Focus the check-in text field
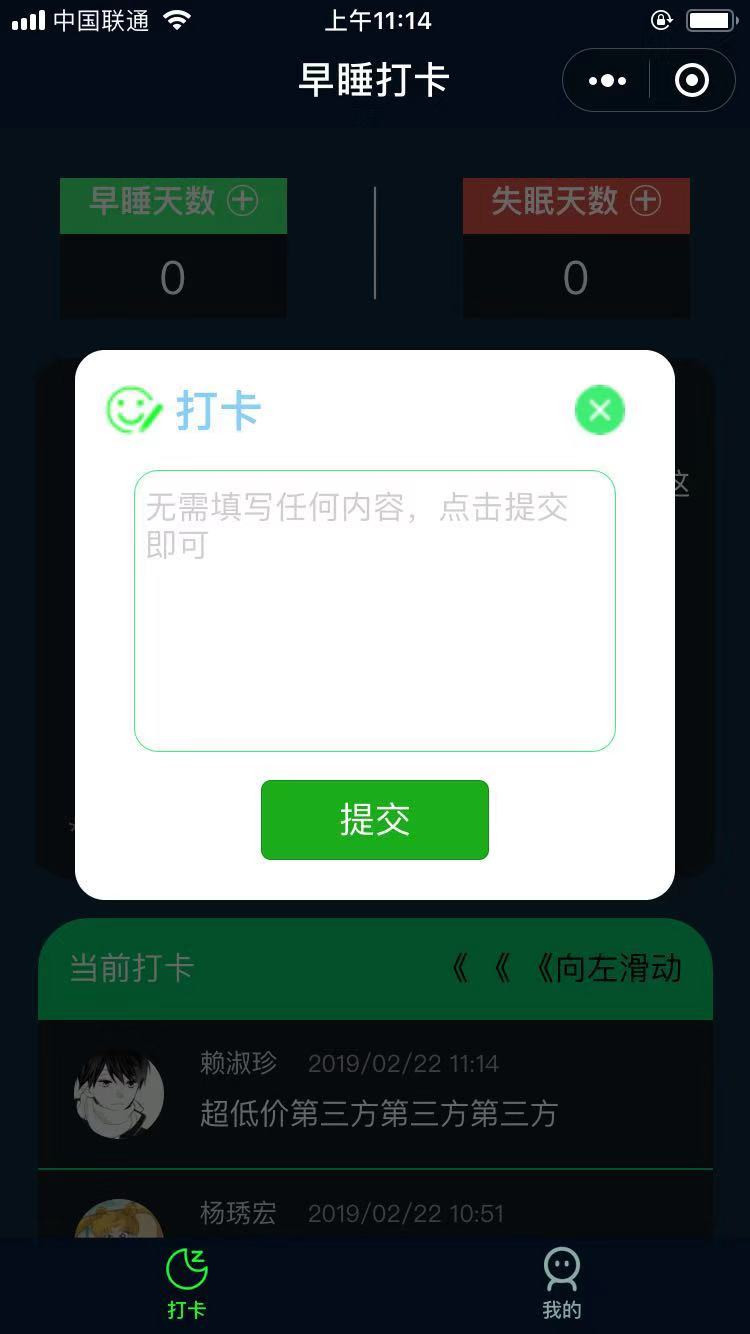Image resolution: width=750 pixels, height=1334 pixels. (x=375, y=611)
